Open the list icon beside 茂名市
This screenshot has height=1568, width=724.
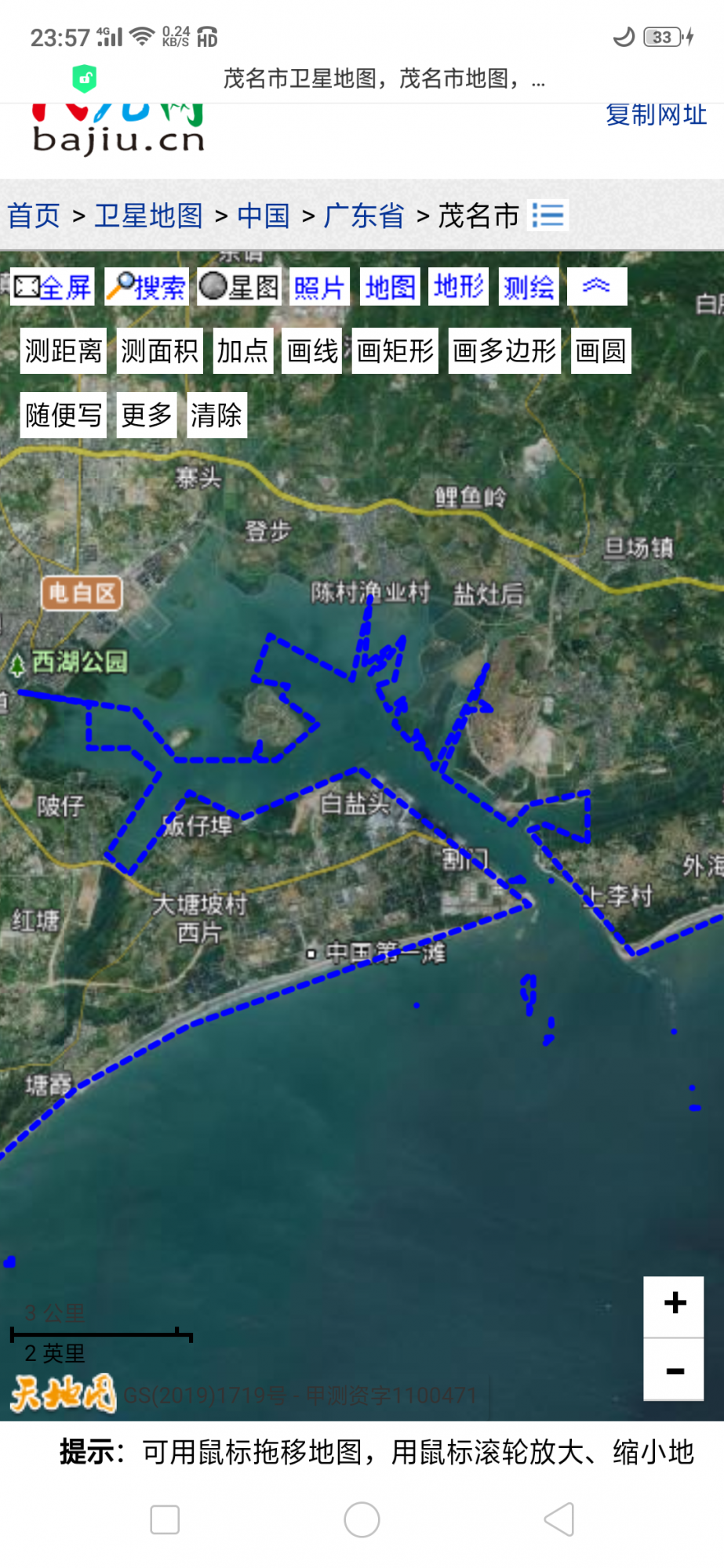(548, 216)
